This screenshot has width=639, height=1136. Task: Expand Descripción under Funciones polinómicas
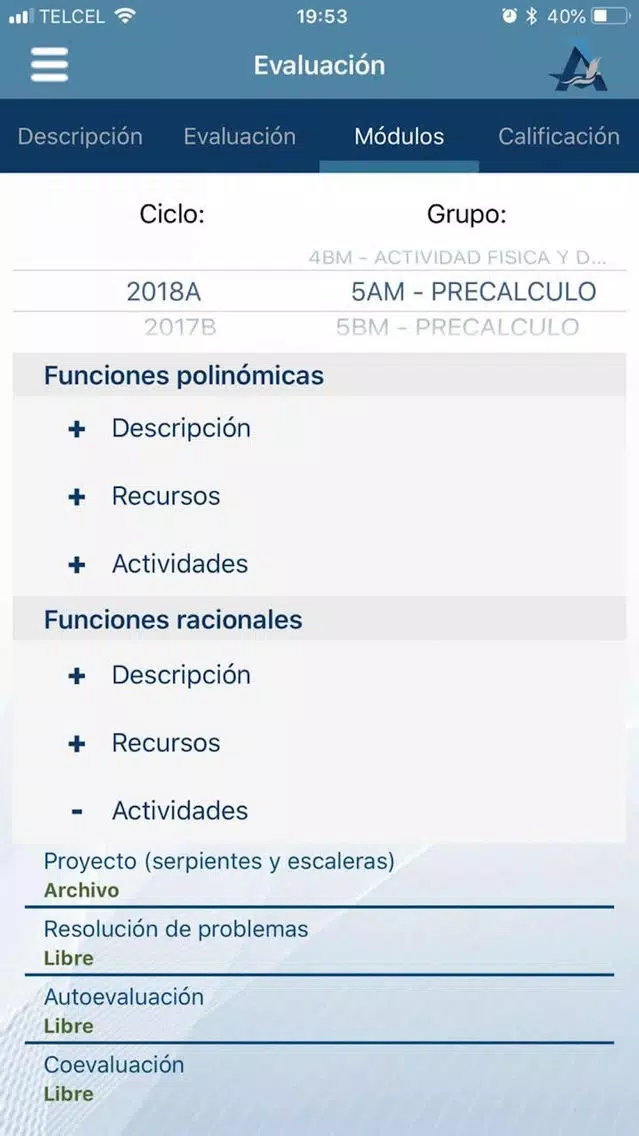(x=319, y=428)
